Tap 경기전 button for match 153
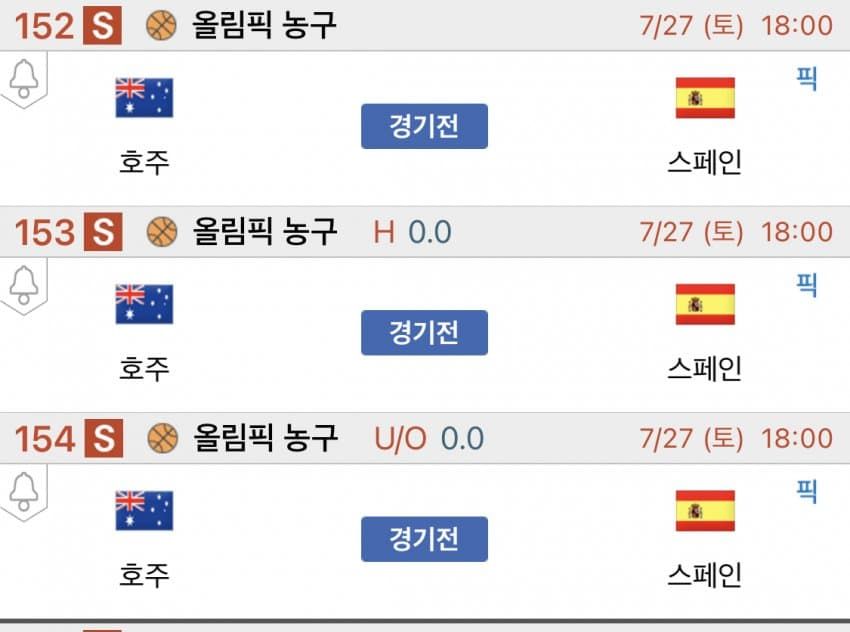This screenshot has width=850, height=632. [424, 333]
